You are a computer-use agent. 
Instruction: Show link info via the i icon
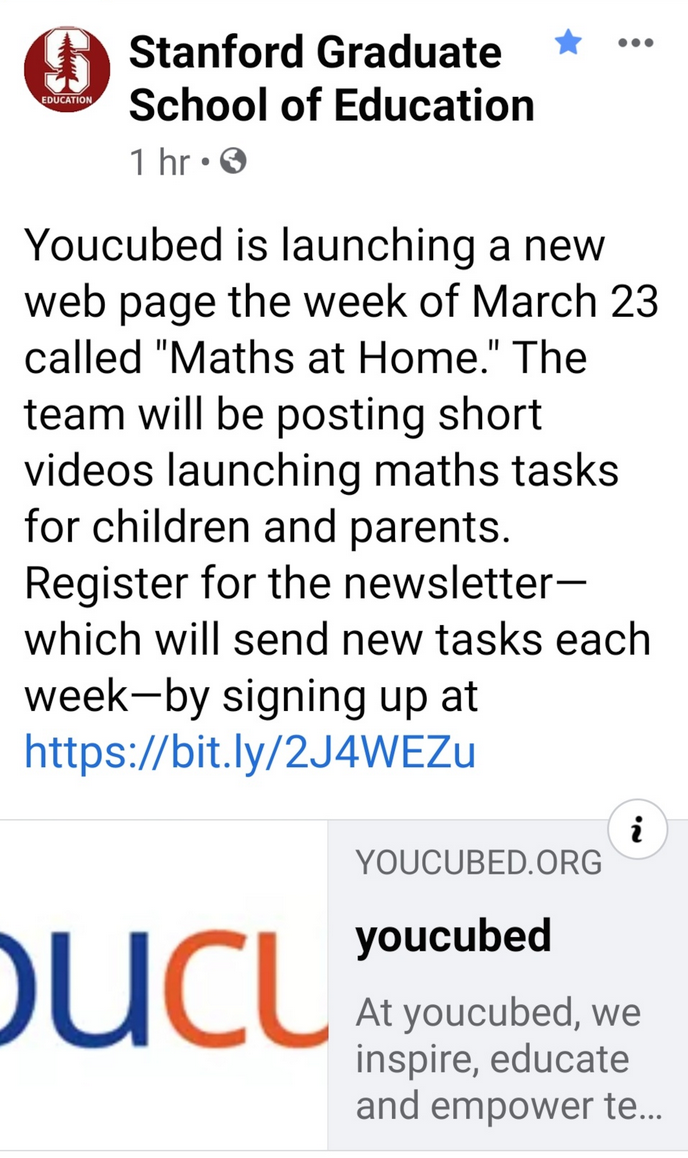coord(637,829)
